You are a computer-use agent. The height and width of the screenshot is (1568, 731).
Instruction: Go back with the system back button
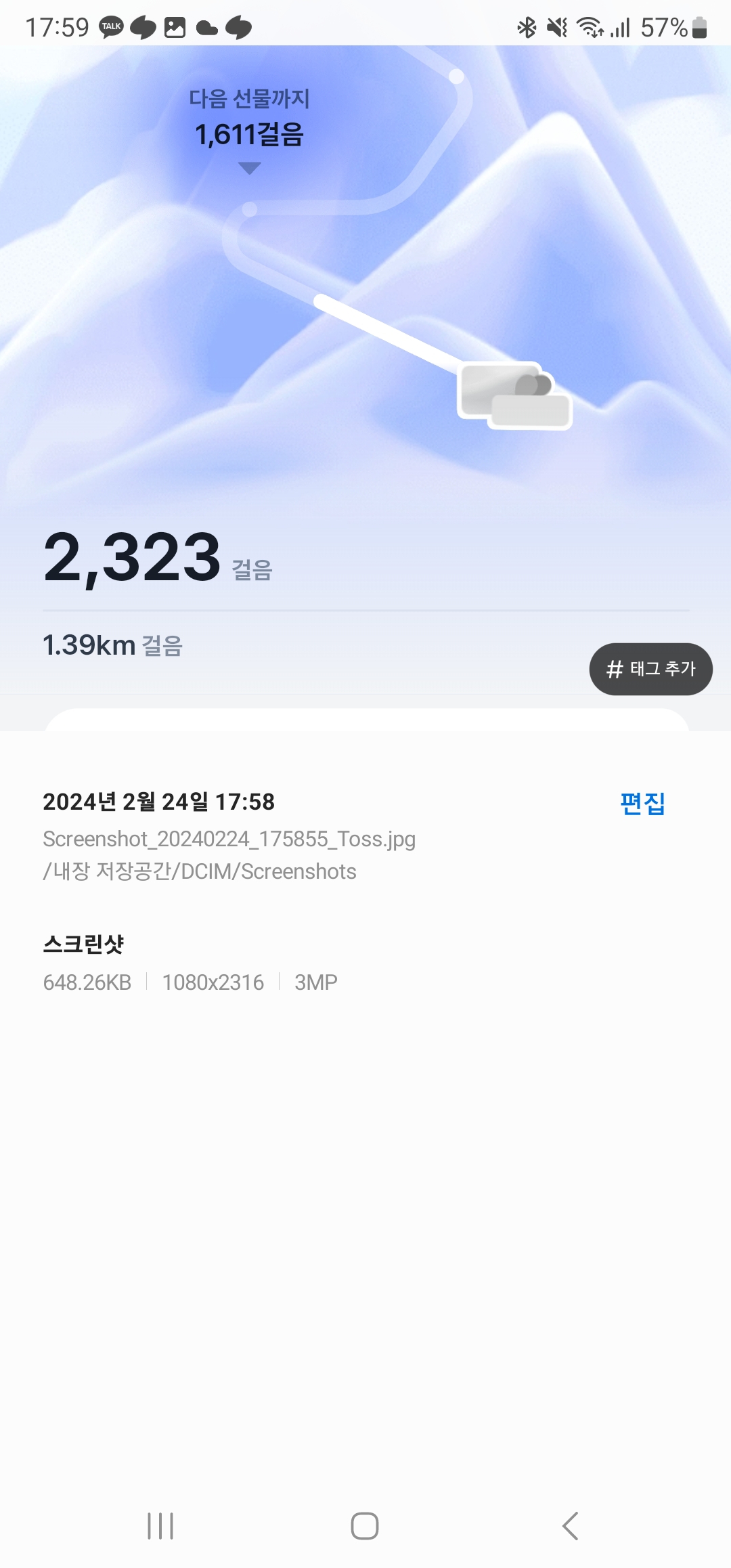coord(570,1525)
